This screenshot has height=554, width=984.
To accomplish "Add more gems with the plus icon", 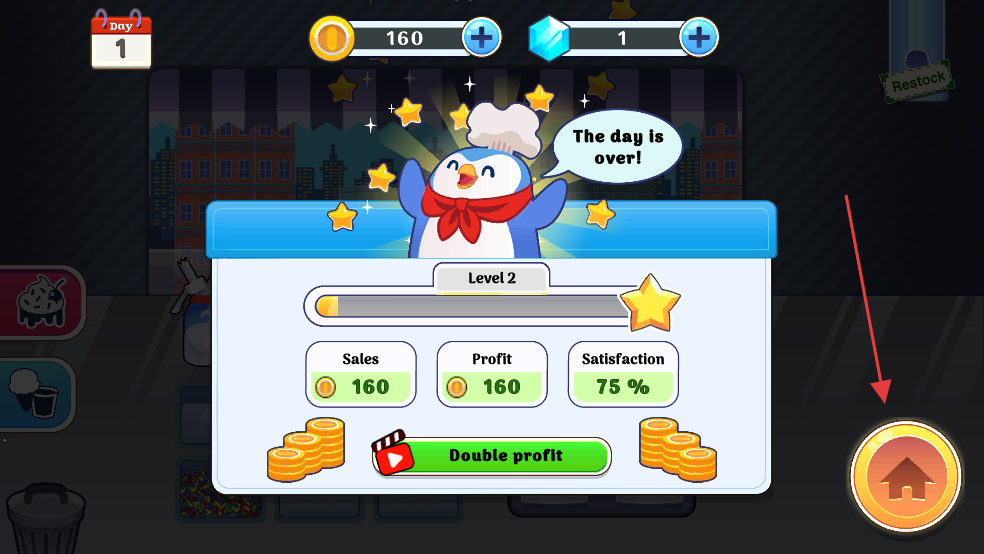I will (x=698, y=38).
